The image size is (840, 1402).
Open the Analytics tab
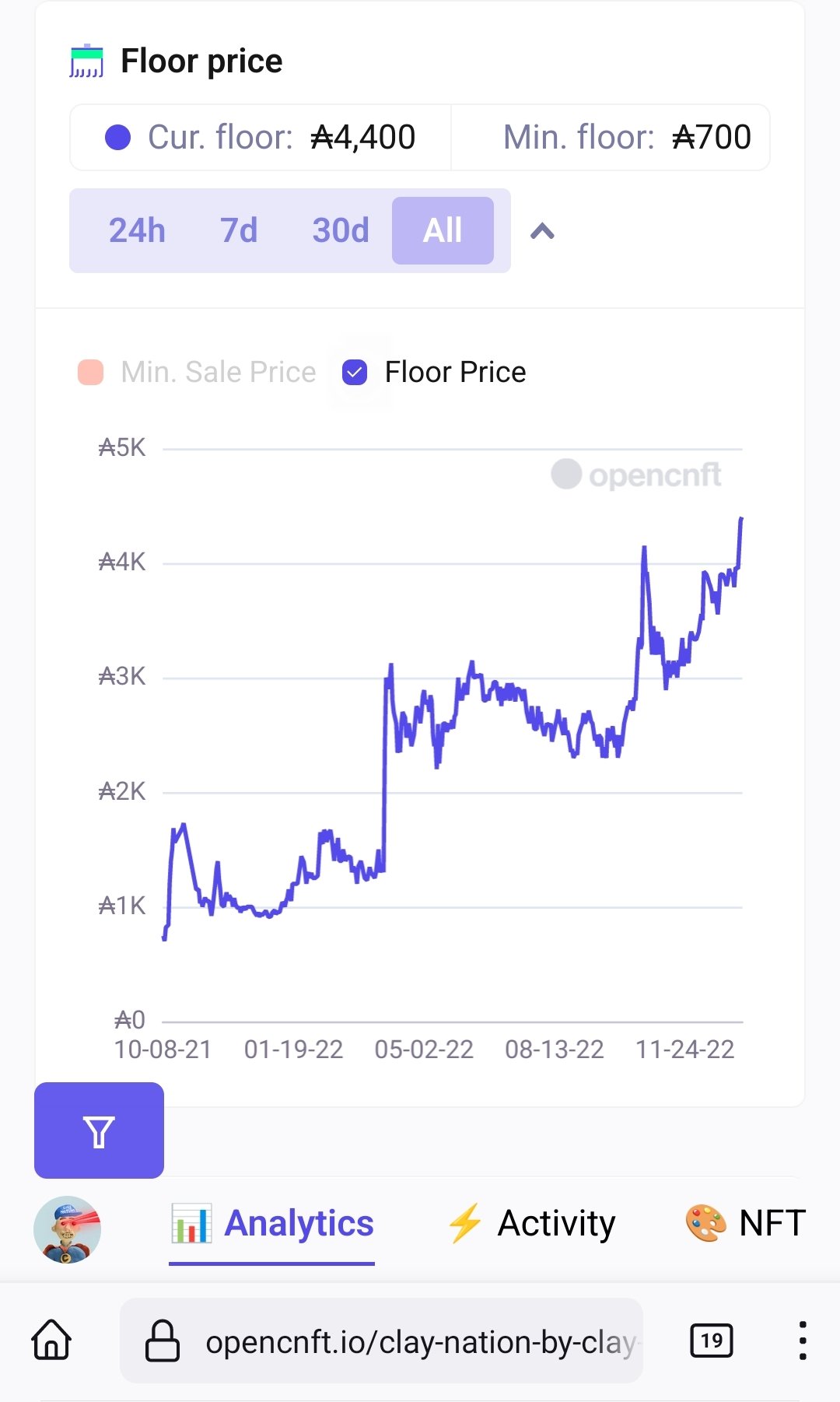pos(272,1224)
